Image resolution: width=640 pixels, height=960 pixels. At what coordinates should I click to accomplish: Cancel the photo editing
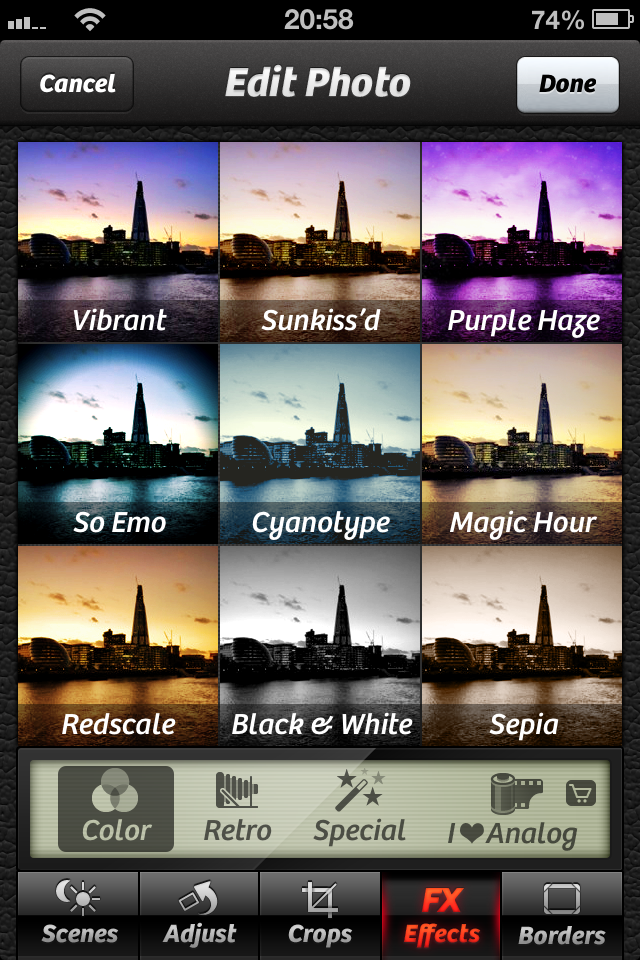[77, 84]
